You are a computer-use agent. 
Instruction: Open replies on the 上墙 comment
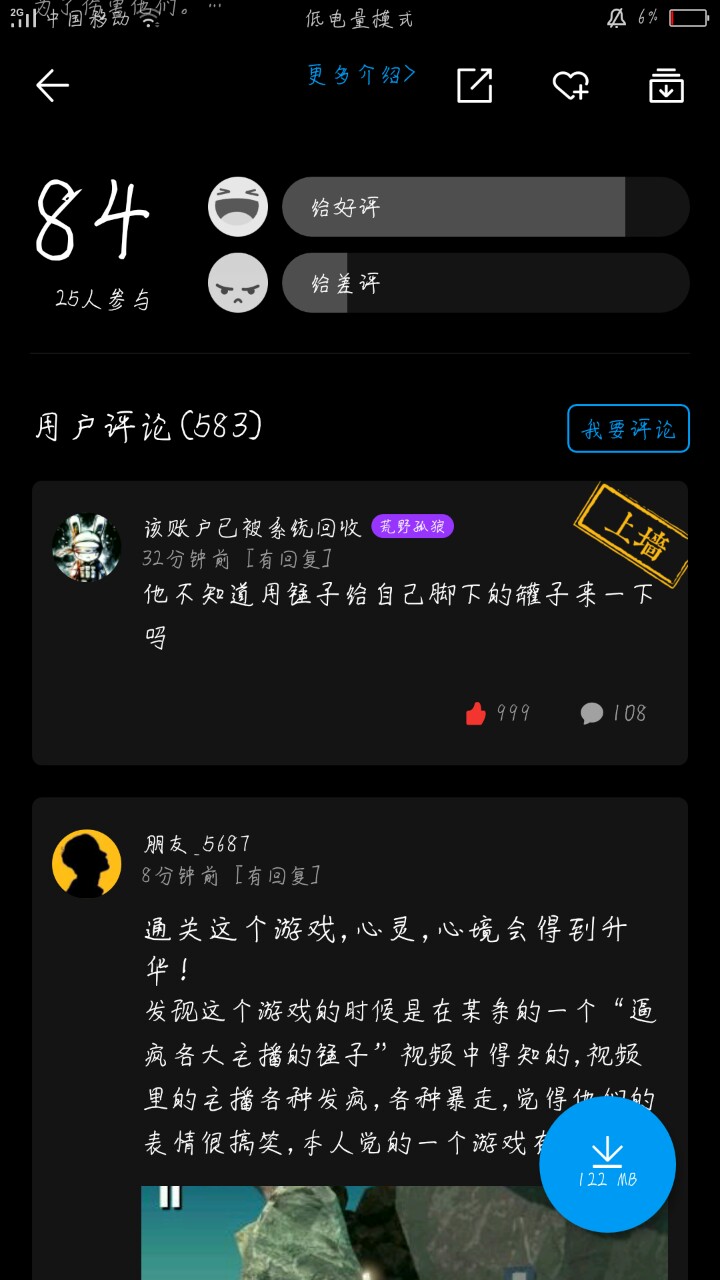pos(612,713)
